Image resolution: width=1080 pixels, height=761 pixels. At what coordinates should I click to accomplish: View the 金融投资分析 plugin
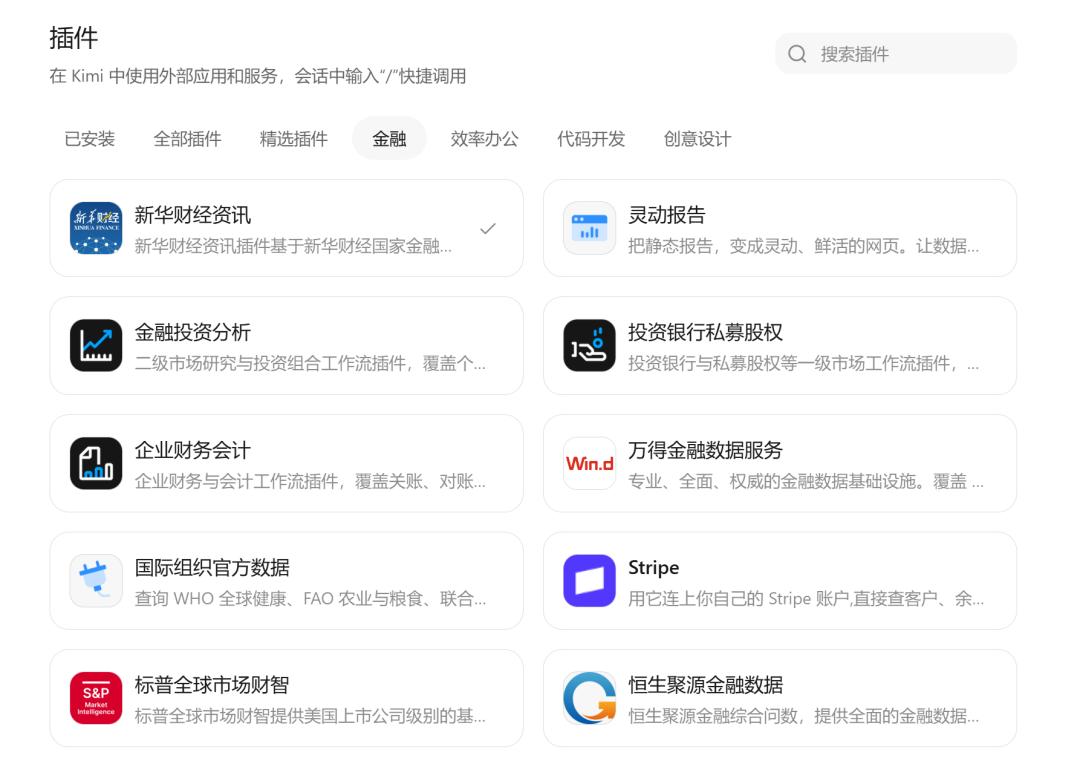point(287,346)
